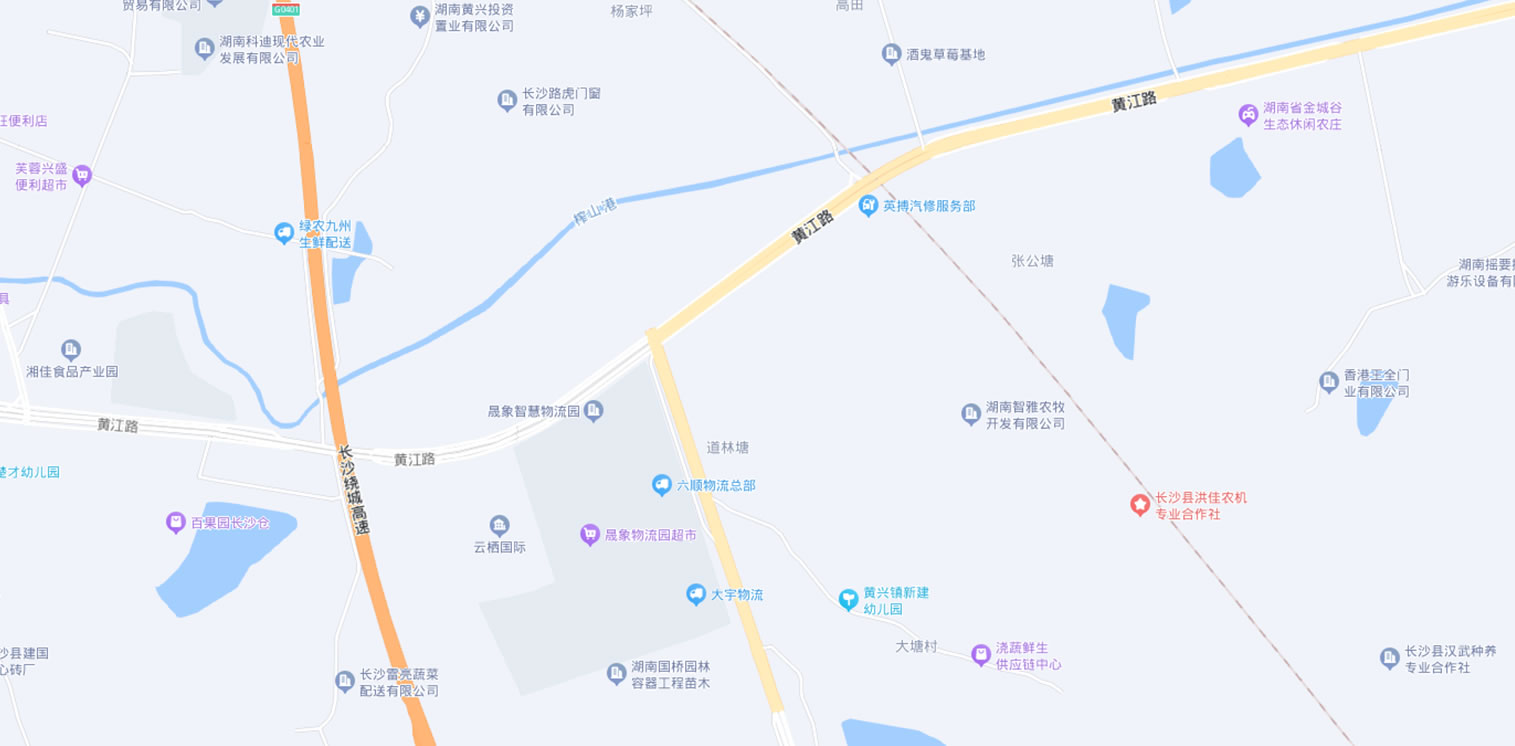Open 长沙路虎门窗有限公司 marker

click(507, 100)
